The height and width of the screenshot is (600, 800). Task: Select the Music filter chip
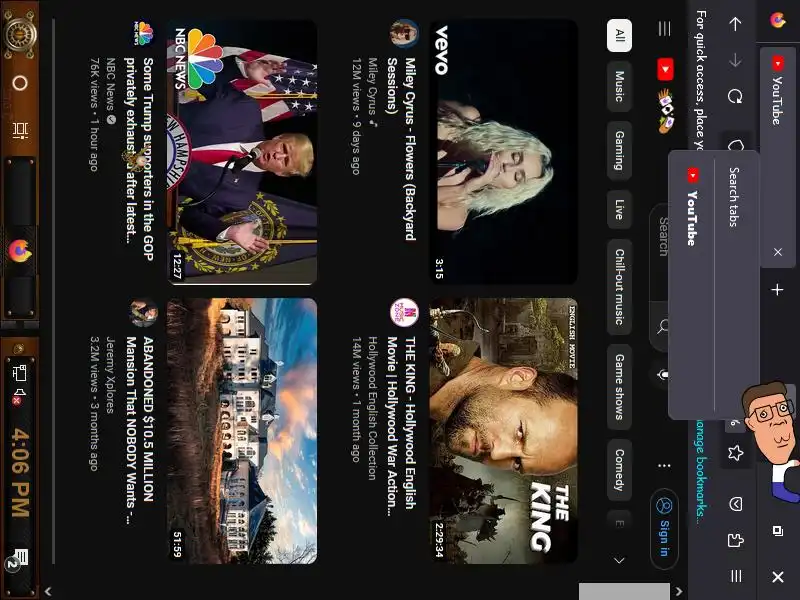click(619, 85)
